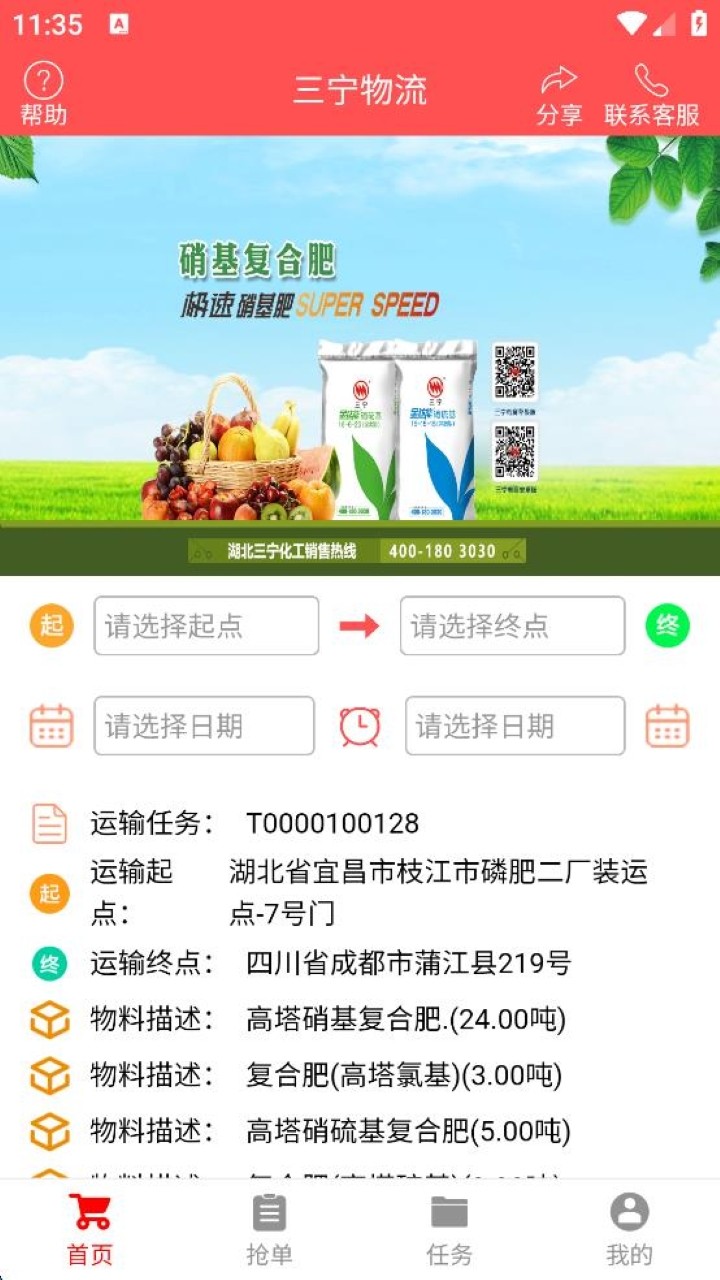Pick the end date field
The width and height of the screenshot is (720, 1280).
point(514,726)
